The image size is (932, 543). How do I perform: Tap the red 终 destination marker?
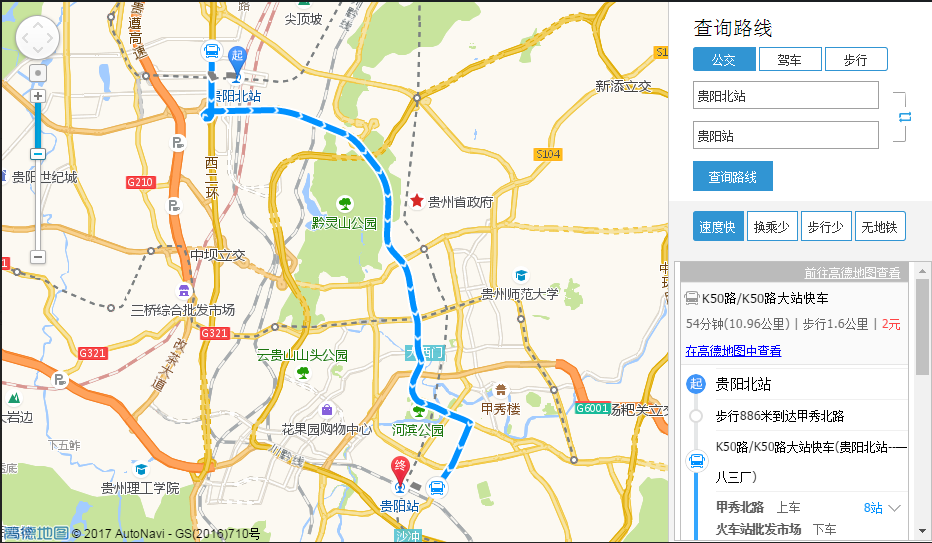[x=399, y=467]
